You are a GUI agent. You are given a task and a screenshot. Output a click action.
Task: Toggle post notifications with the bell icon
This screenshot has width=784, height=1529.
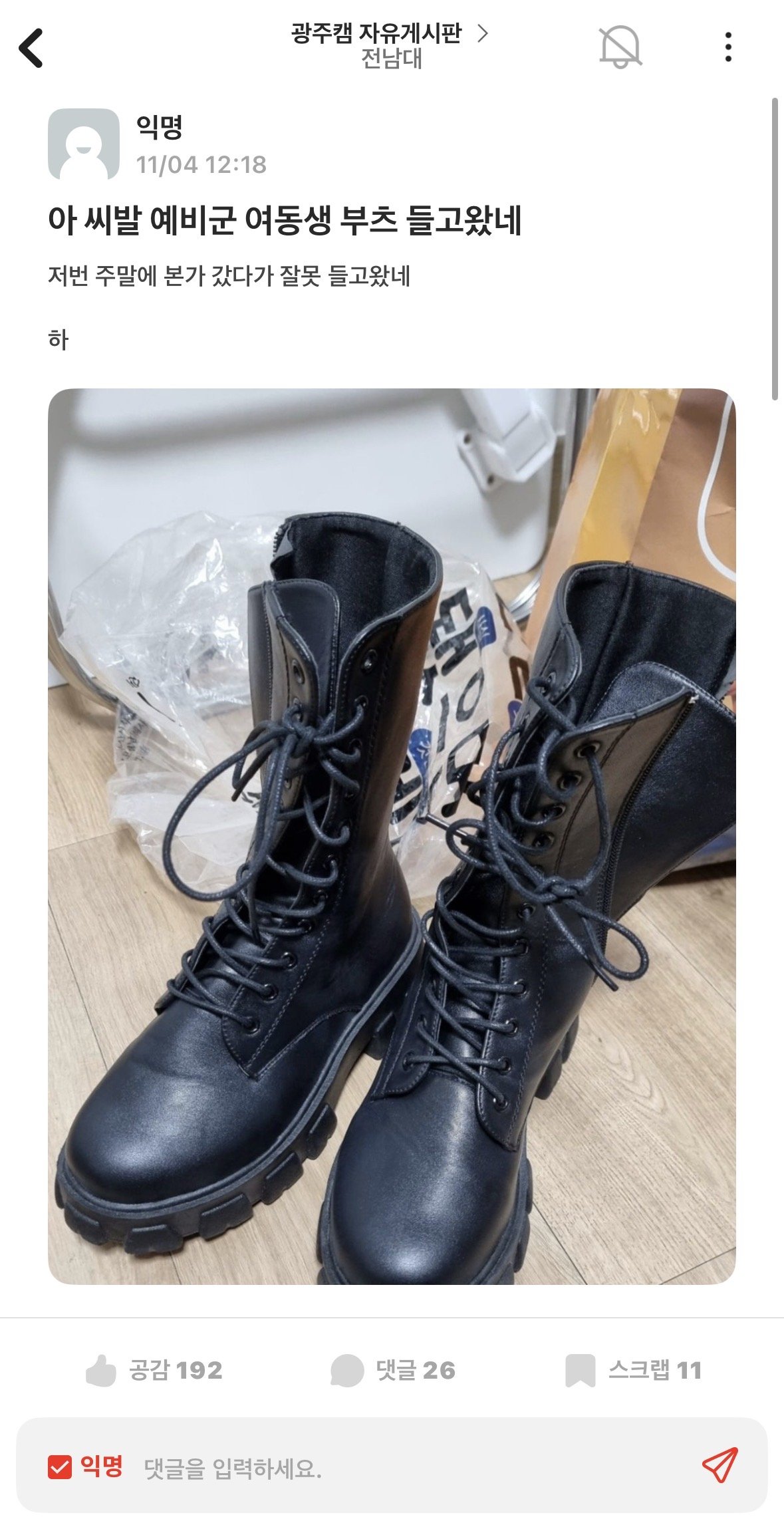pyautogui.click(x=620, y=48)
